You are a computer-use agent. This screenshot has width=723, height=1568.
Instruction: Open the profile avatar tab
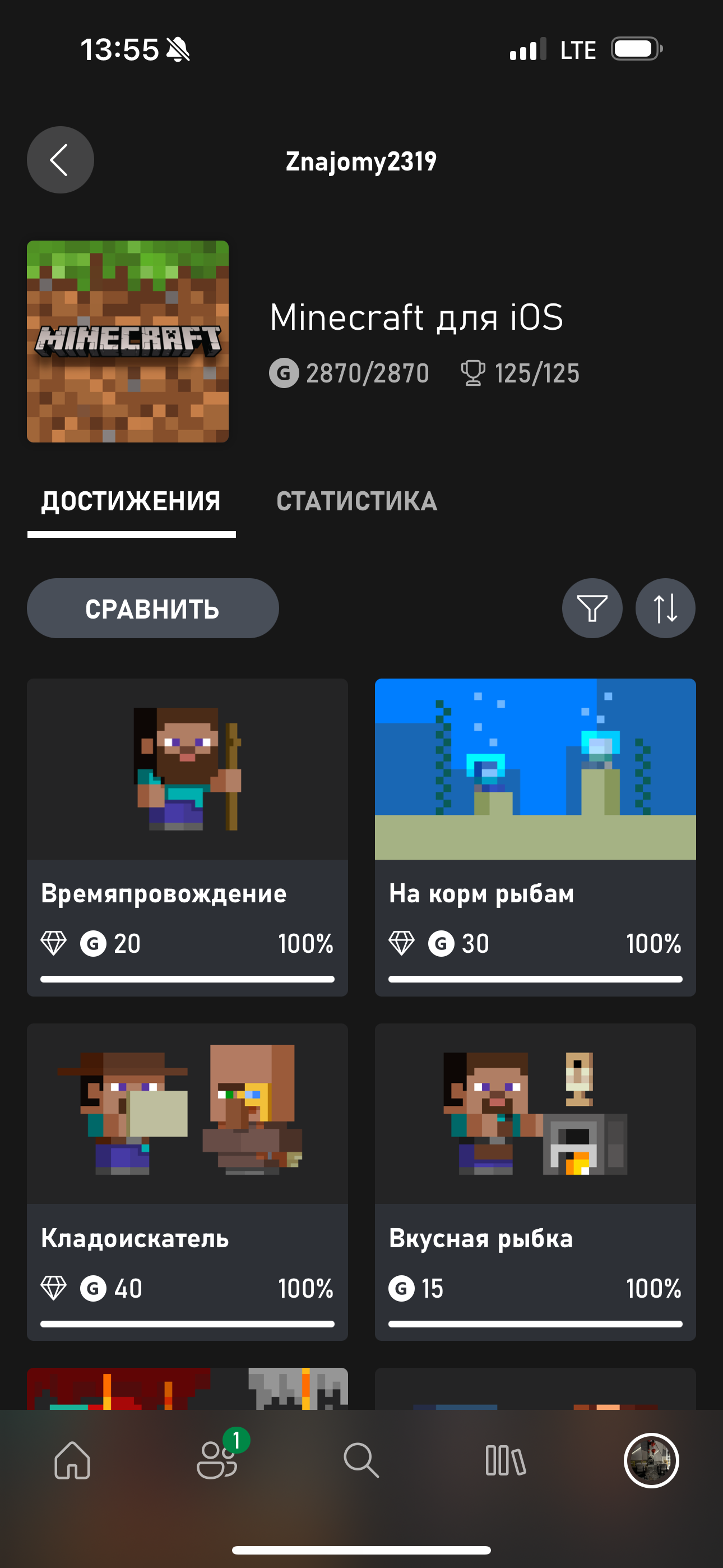pyautogui.click(x=651, y=1460)
